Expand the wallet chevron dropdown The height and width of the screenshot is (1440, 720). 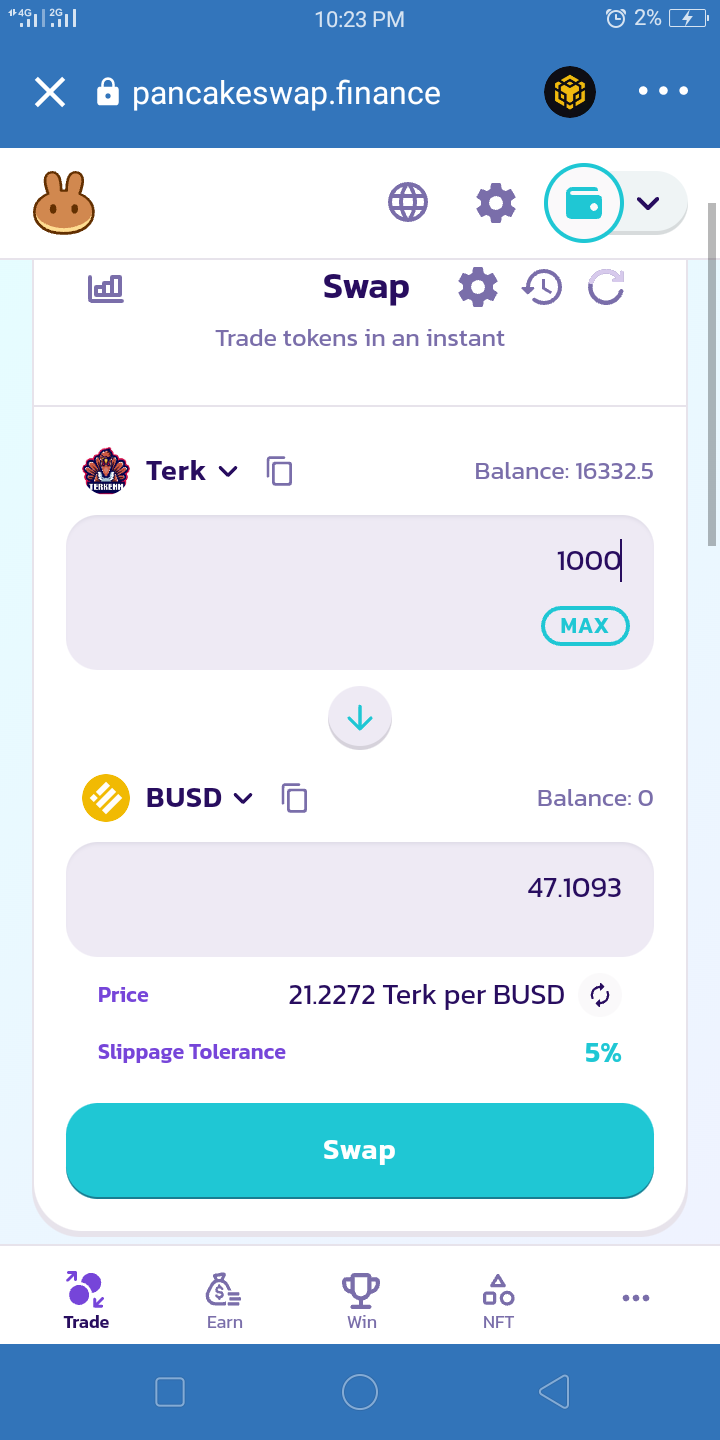pos(648,201)
